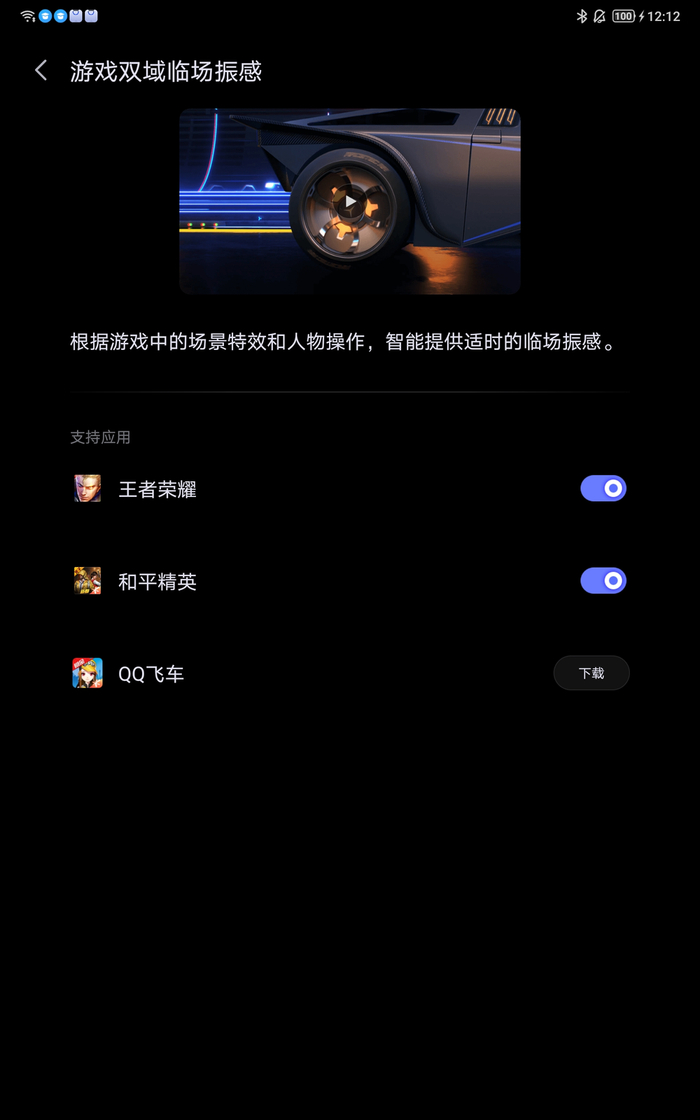Disable vibration for 王者荣耀
Viewport: 700px width, 1120px height.
coord(603,488)
